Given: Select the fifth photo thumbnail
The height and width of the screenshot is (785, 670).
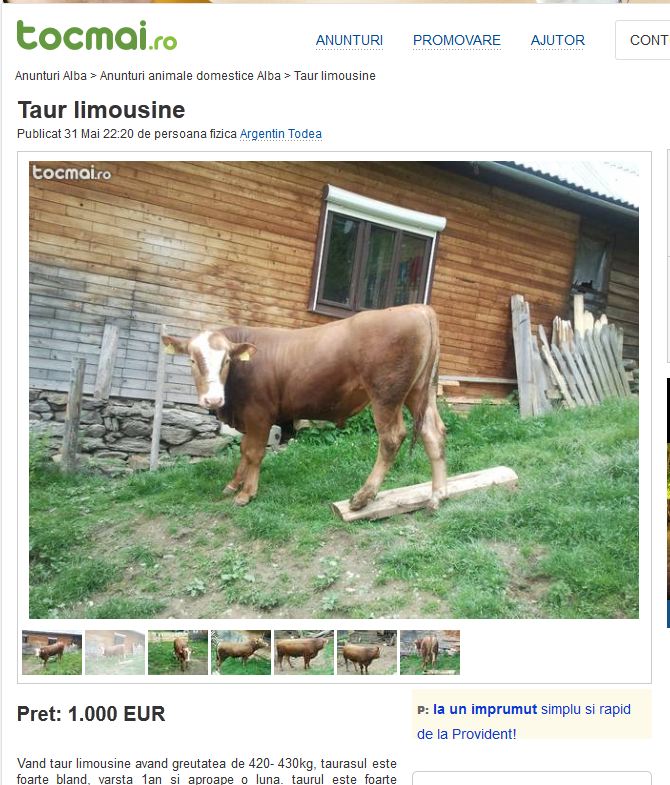Looking at the screenshot, I should tap(304, 652).
